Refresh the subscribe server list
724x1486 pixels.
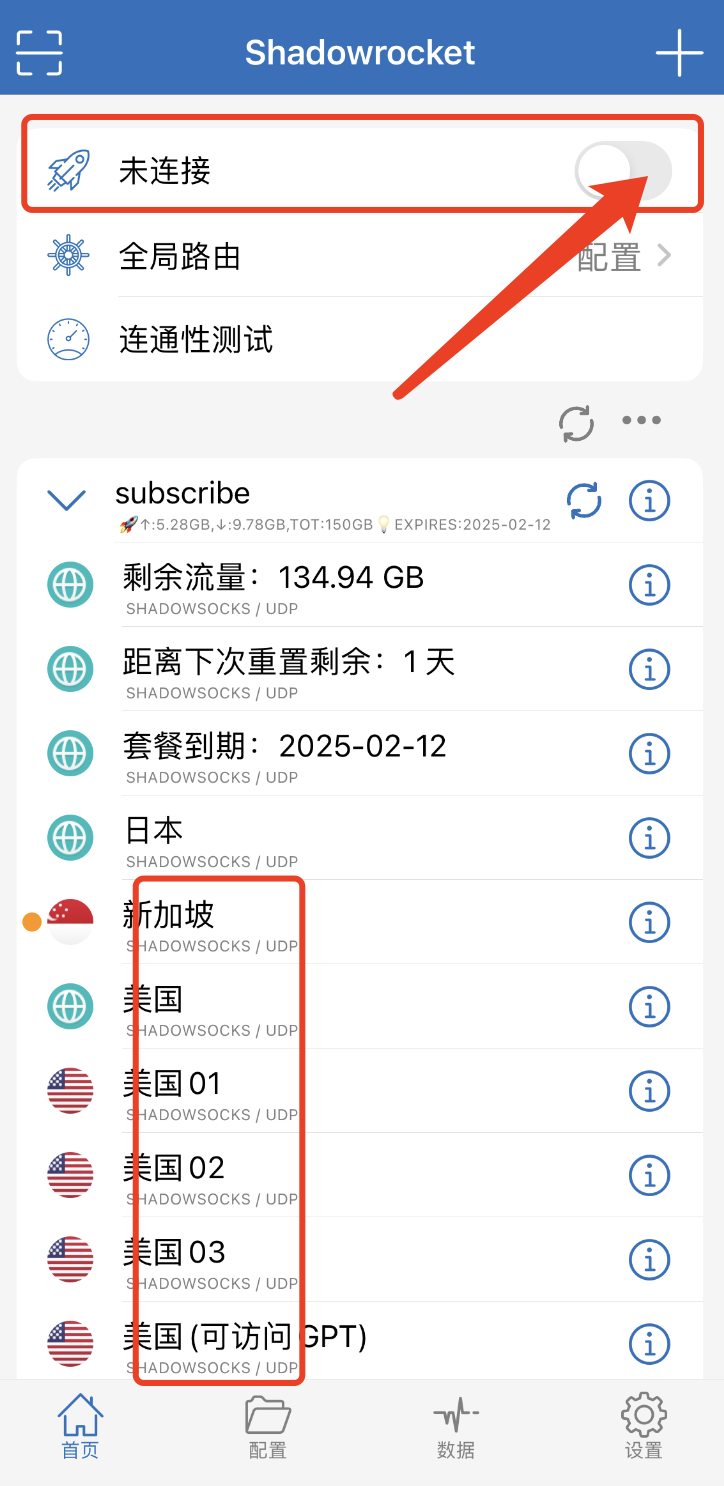(585, 501)
